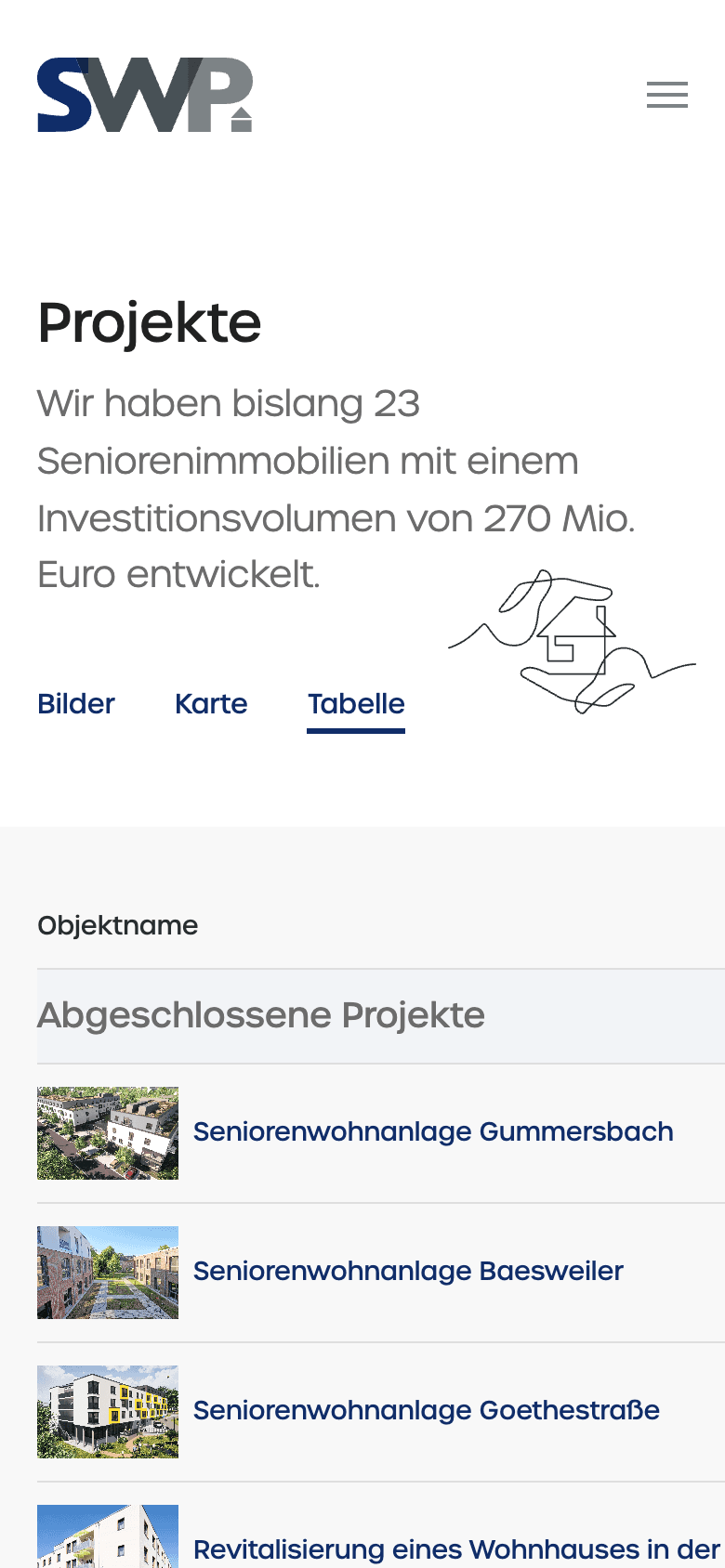Open the hamburger navigation menu

[x=666, y=95]
